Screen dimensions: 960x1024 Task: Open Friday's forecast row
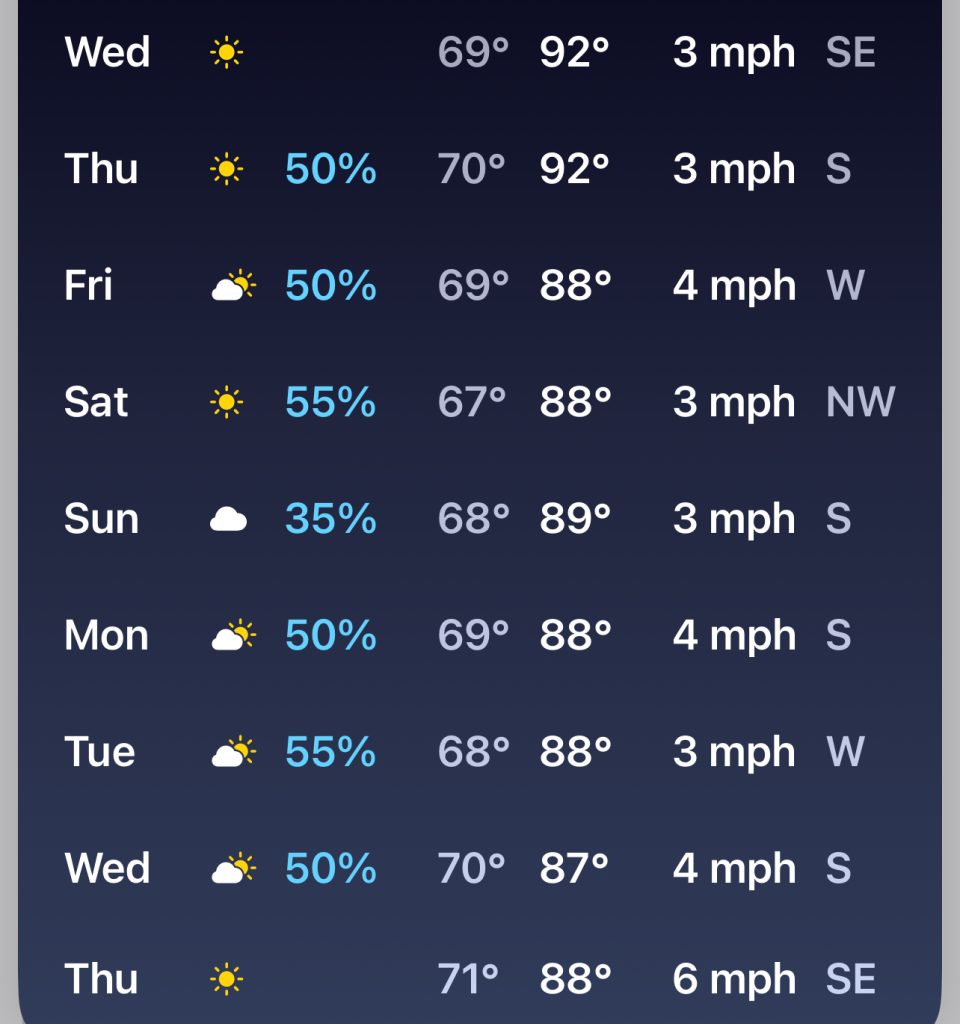pyautogui.click(x=480, y=286)
